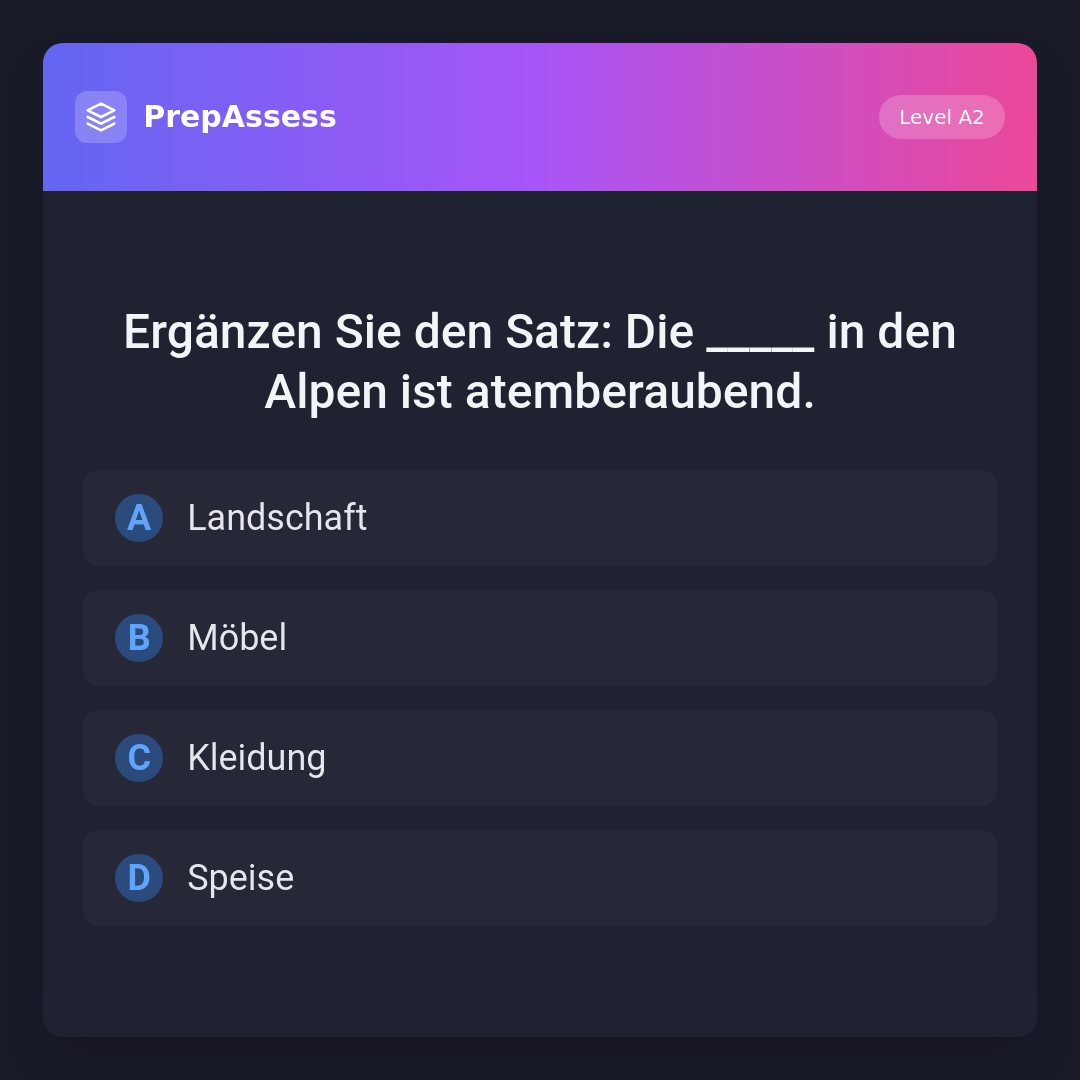Select answer A, Landschaft
Image resolution: width=1080 pixels, height=1080 pixels.
[x=540, y=518]
